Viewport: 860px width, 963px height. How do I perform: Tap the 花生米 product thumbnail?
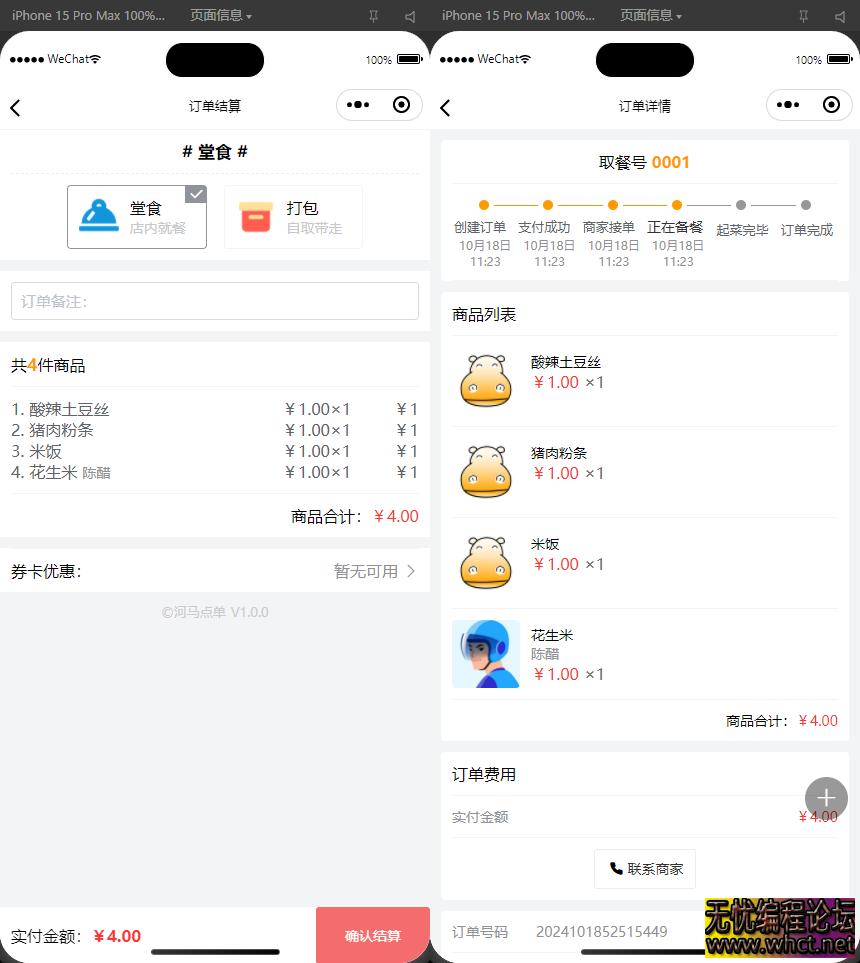[485, 654]
